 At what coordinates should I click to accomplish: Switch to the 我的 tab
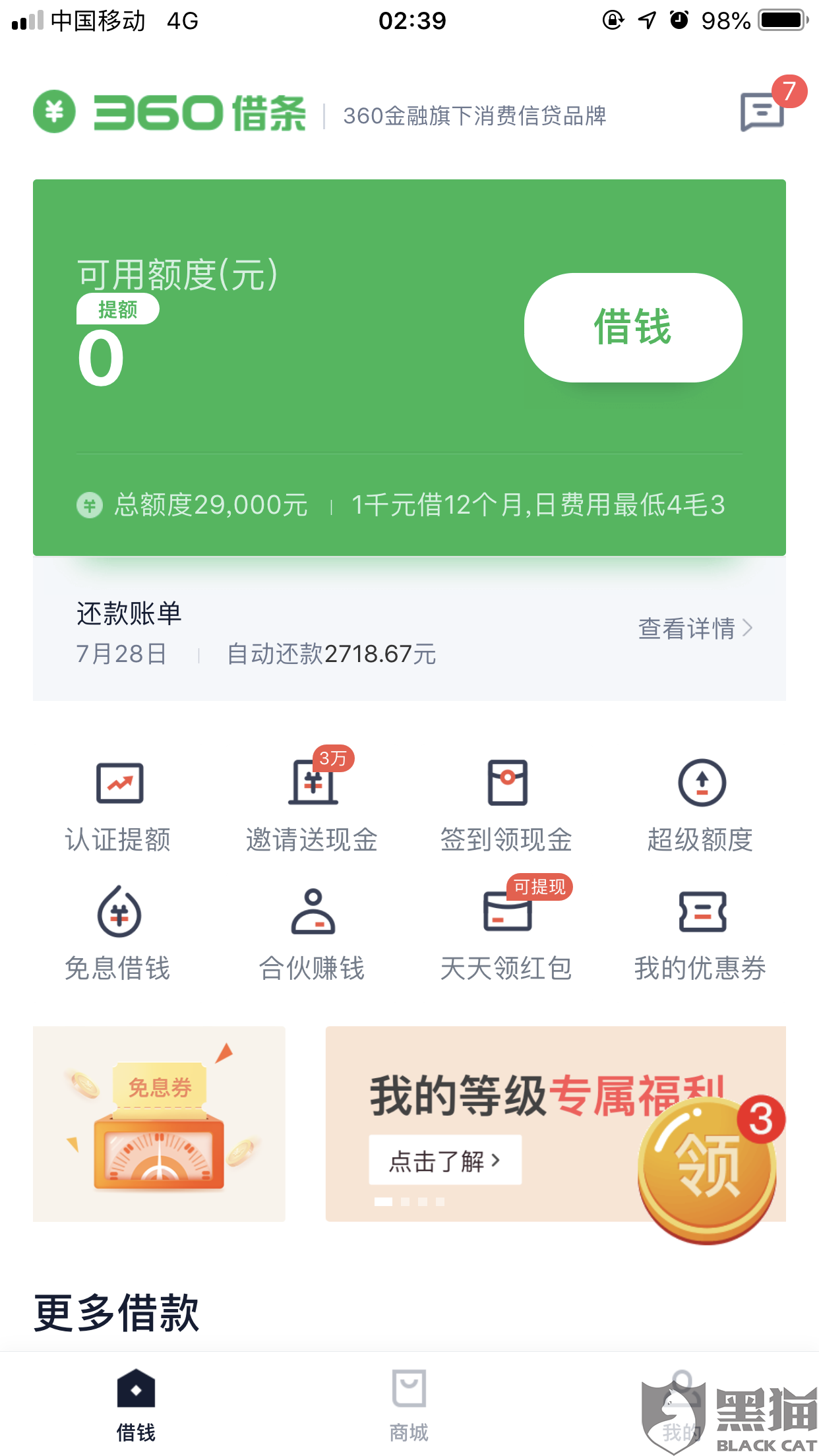[x=682, y=1405]
